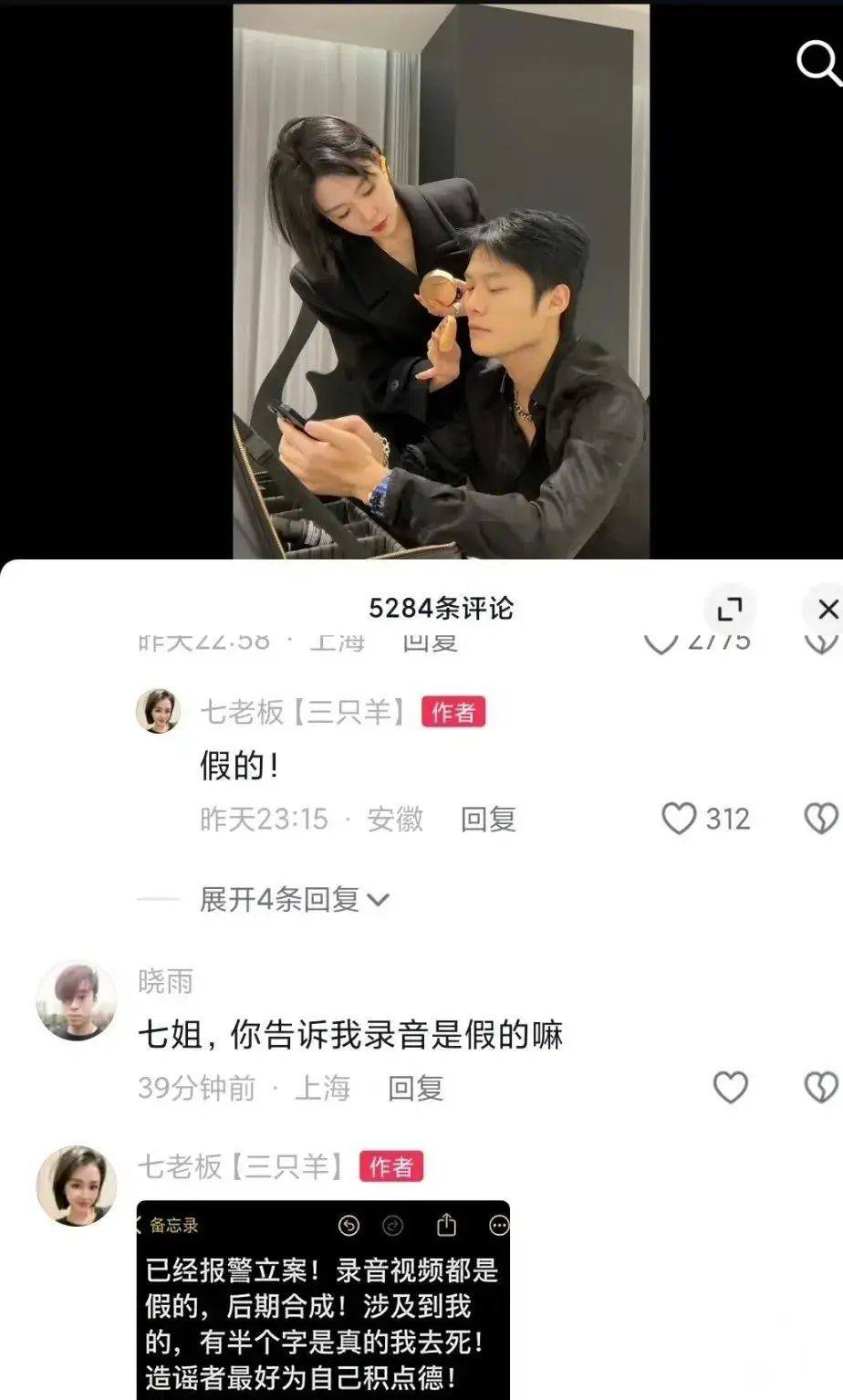Like the 假的！ comment by 七老板
Viewport: 843px width, 1400px height.
tap(679, 819)
